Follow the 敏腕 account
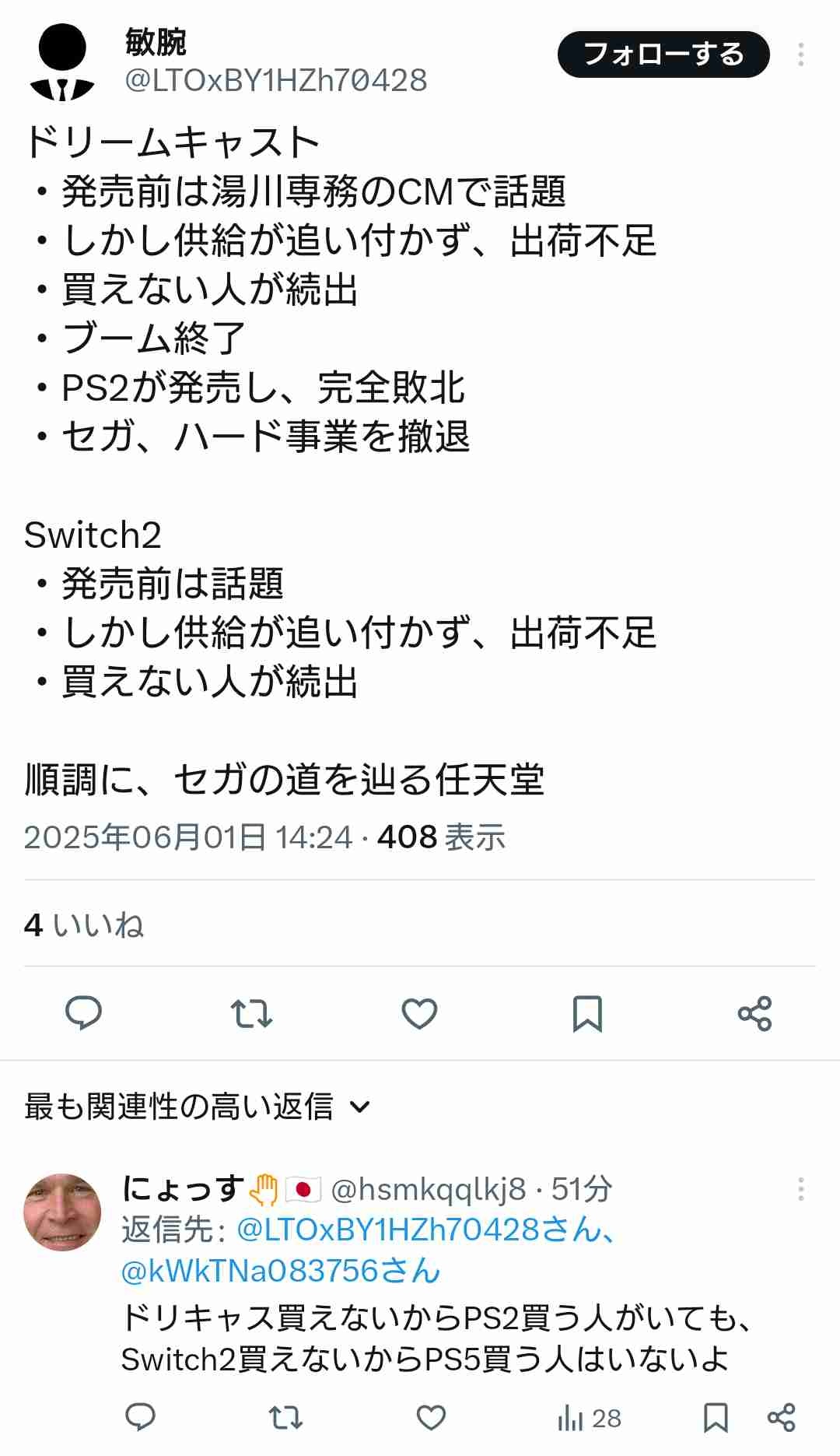 pos(663,54)
